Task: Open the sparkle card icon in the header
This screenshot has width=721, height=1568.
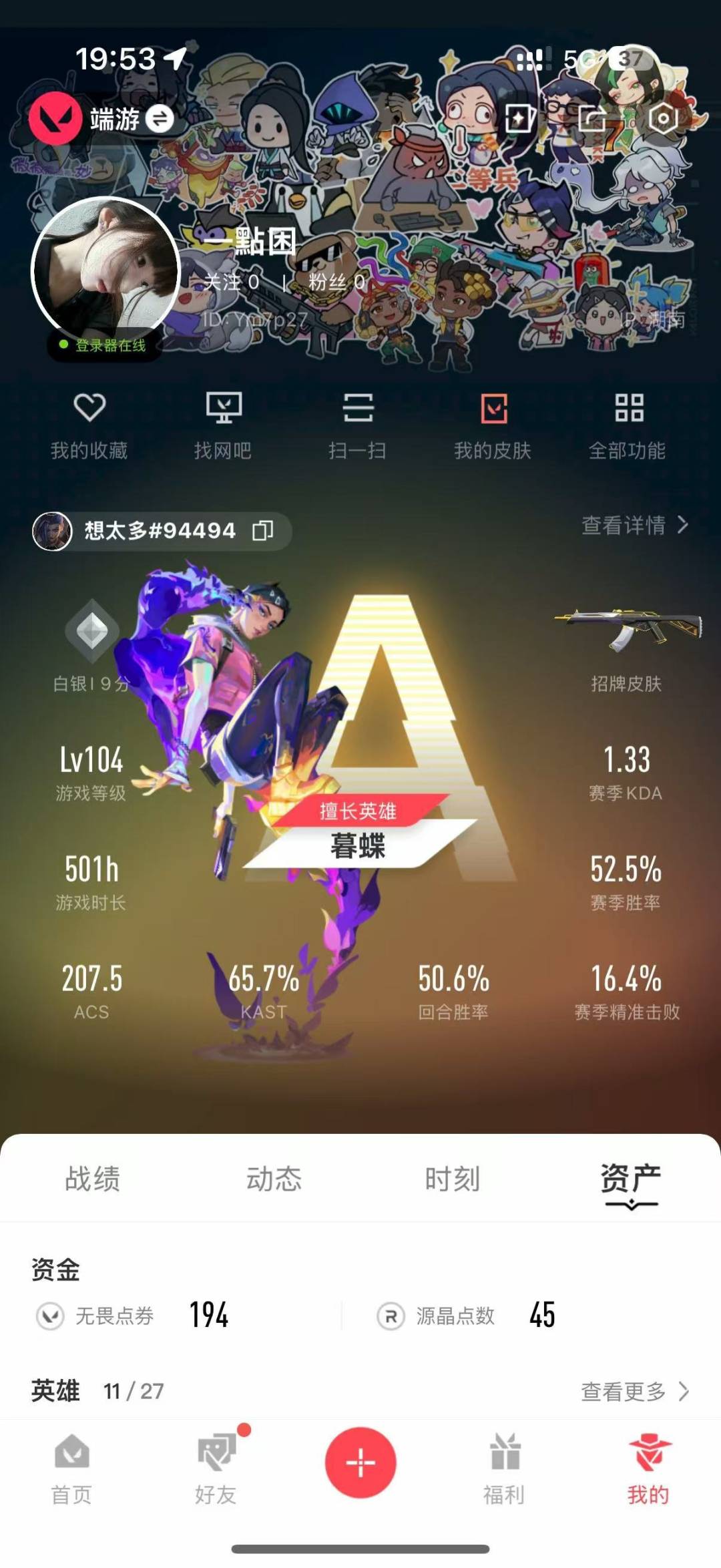Action: (x=519, y=119)
